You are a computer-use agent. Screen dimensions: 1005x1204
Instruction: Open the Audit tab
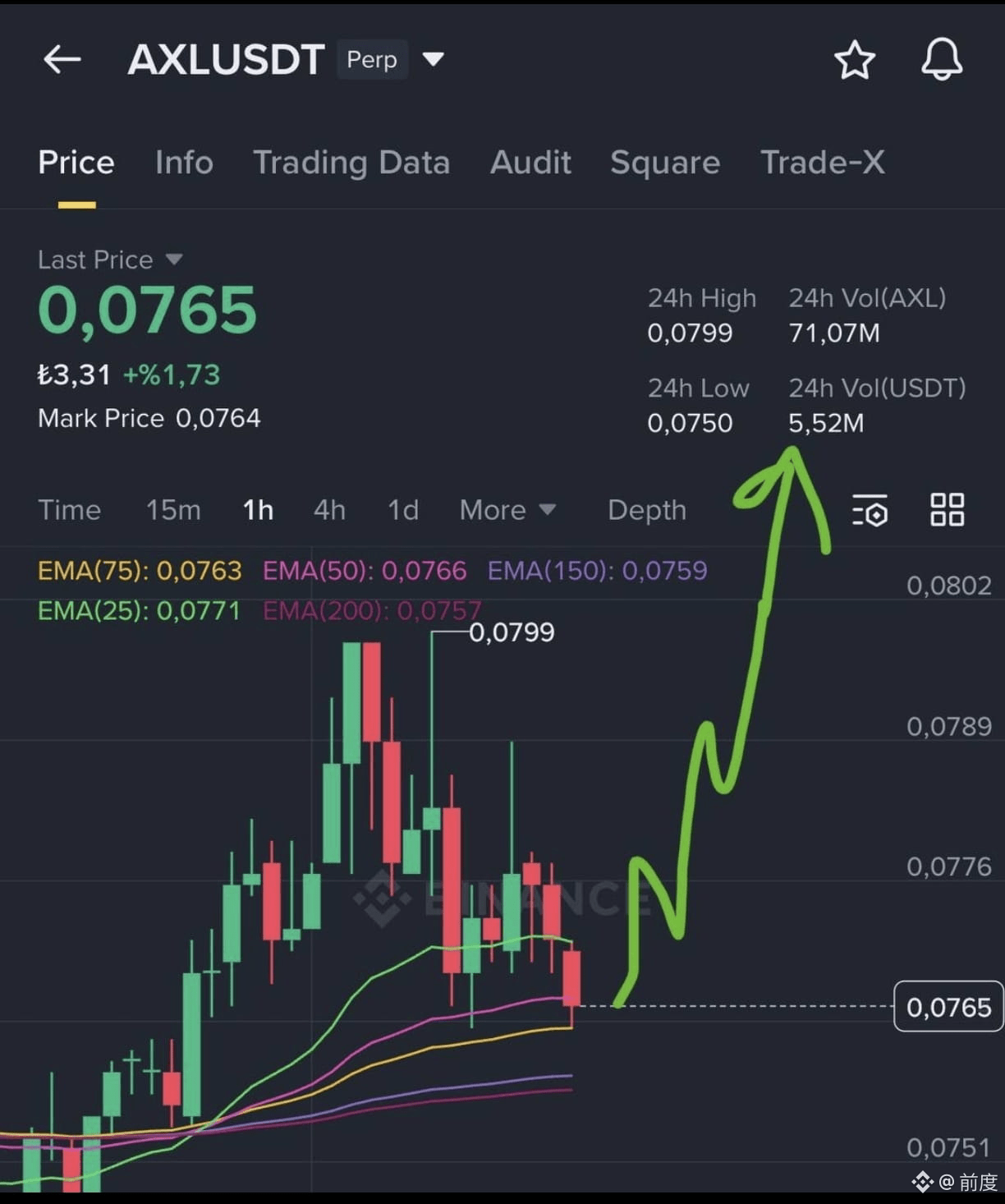pyautogui.click(x=530, y=163)
